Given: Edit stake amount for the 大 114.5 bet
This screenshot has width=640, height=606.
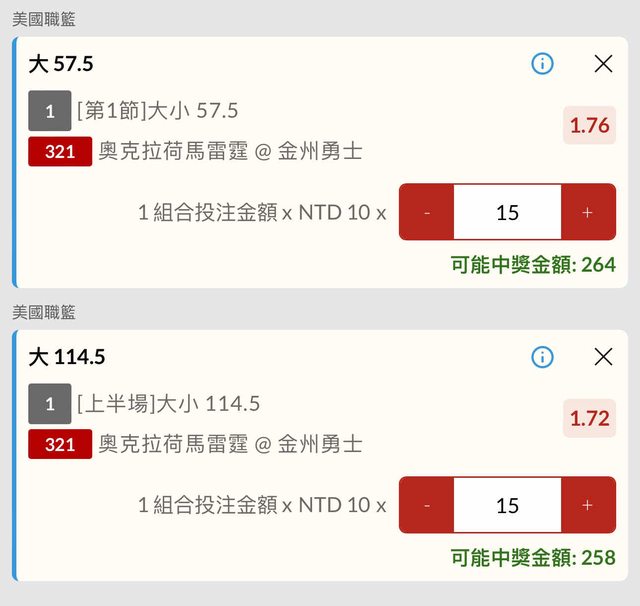Looking at the screenshot, I should click(x=507, y=505).
